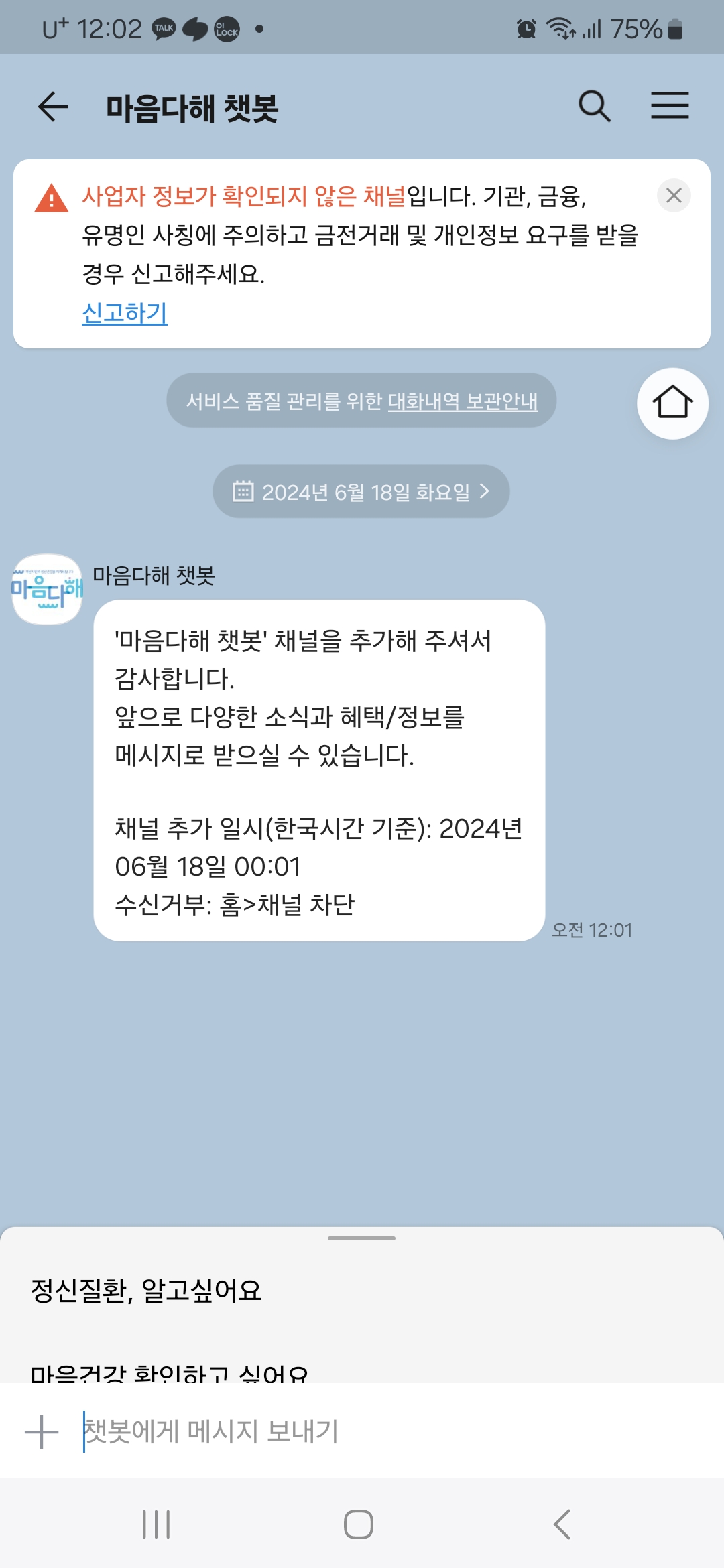Go back using the top-left arrow
The image size is (724, 1568).
(54, 107)
